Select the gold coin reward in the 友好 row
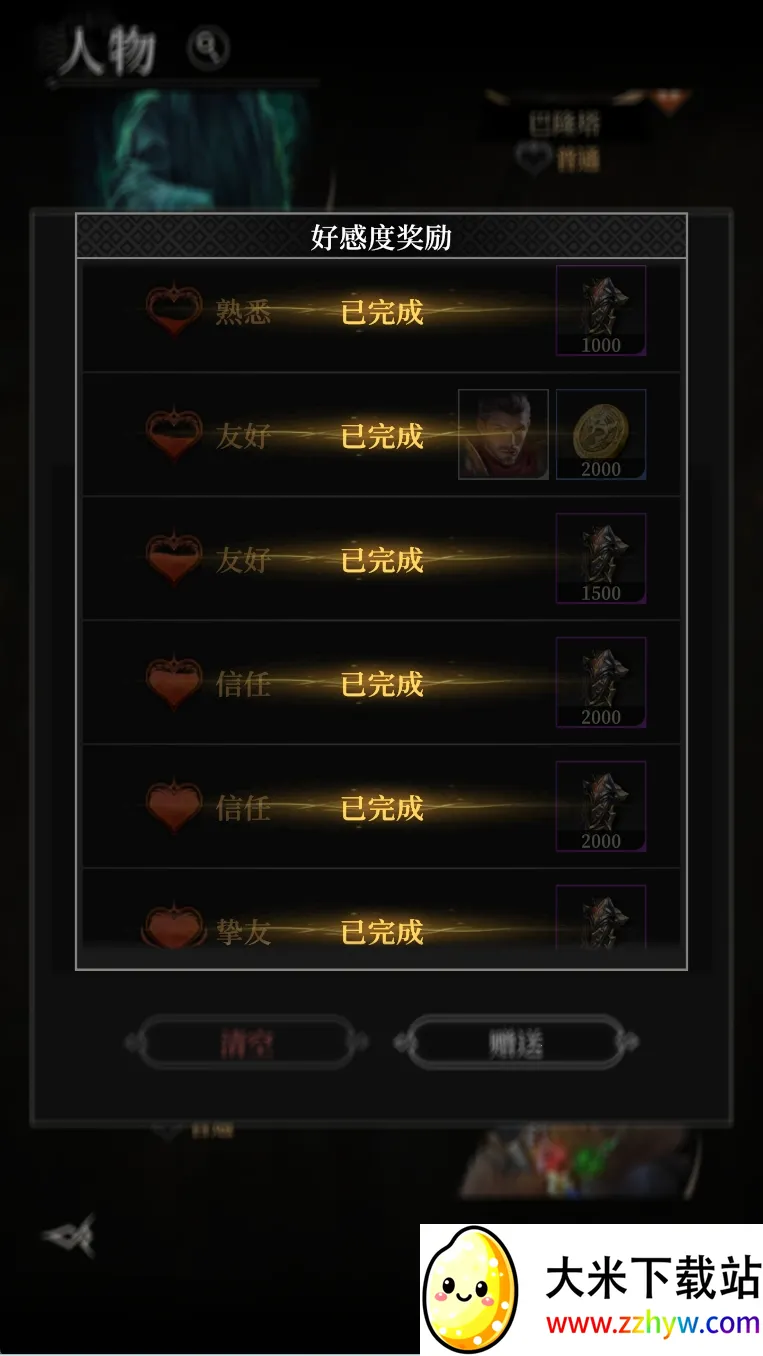 point(600,433)
